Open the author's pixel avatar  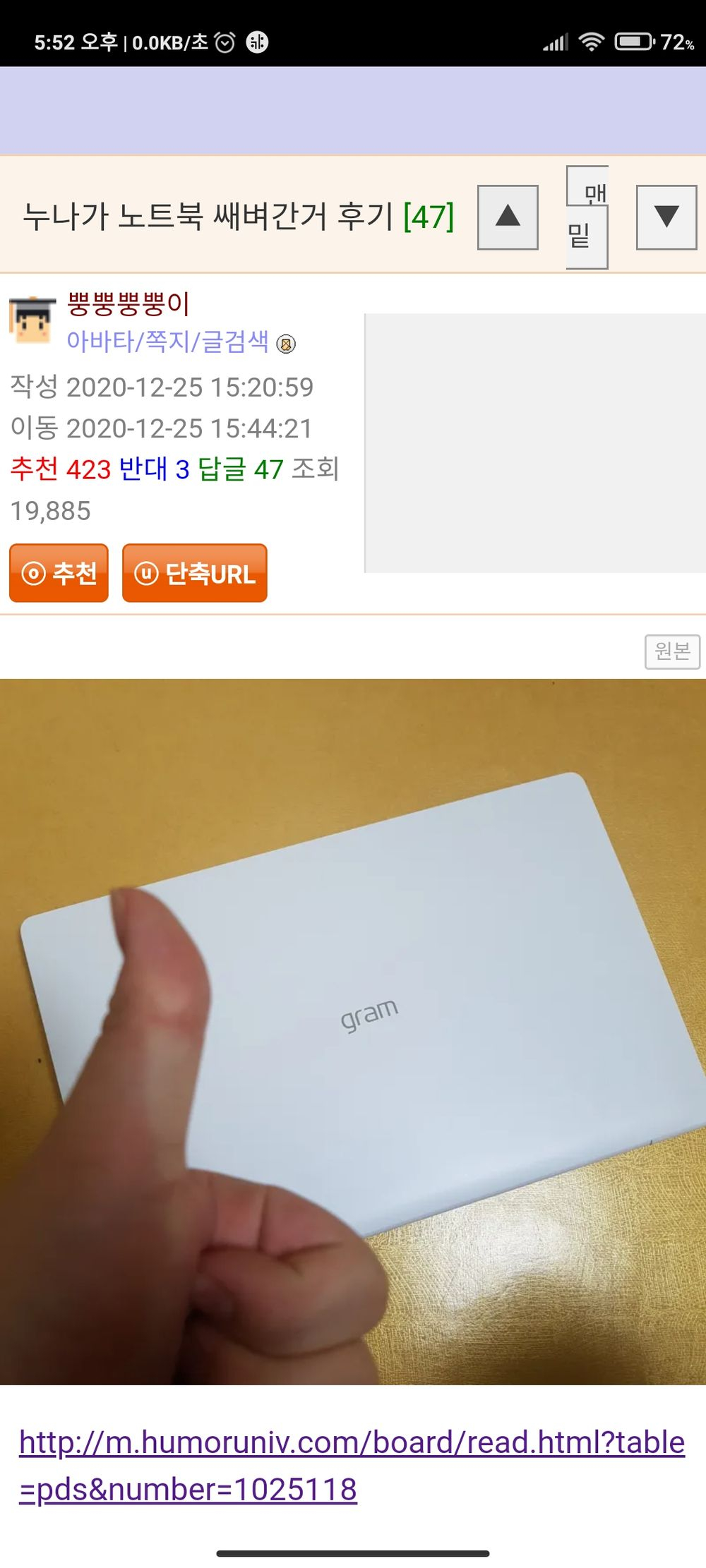[32, 321]
